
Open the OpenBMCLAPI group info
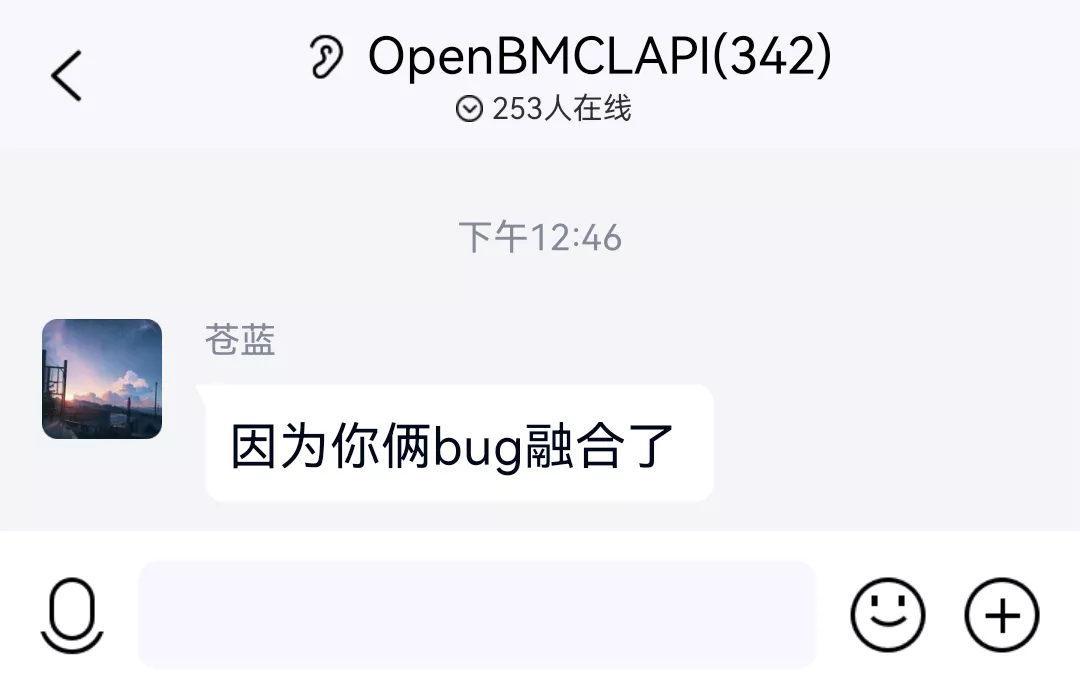coord(598,57)
